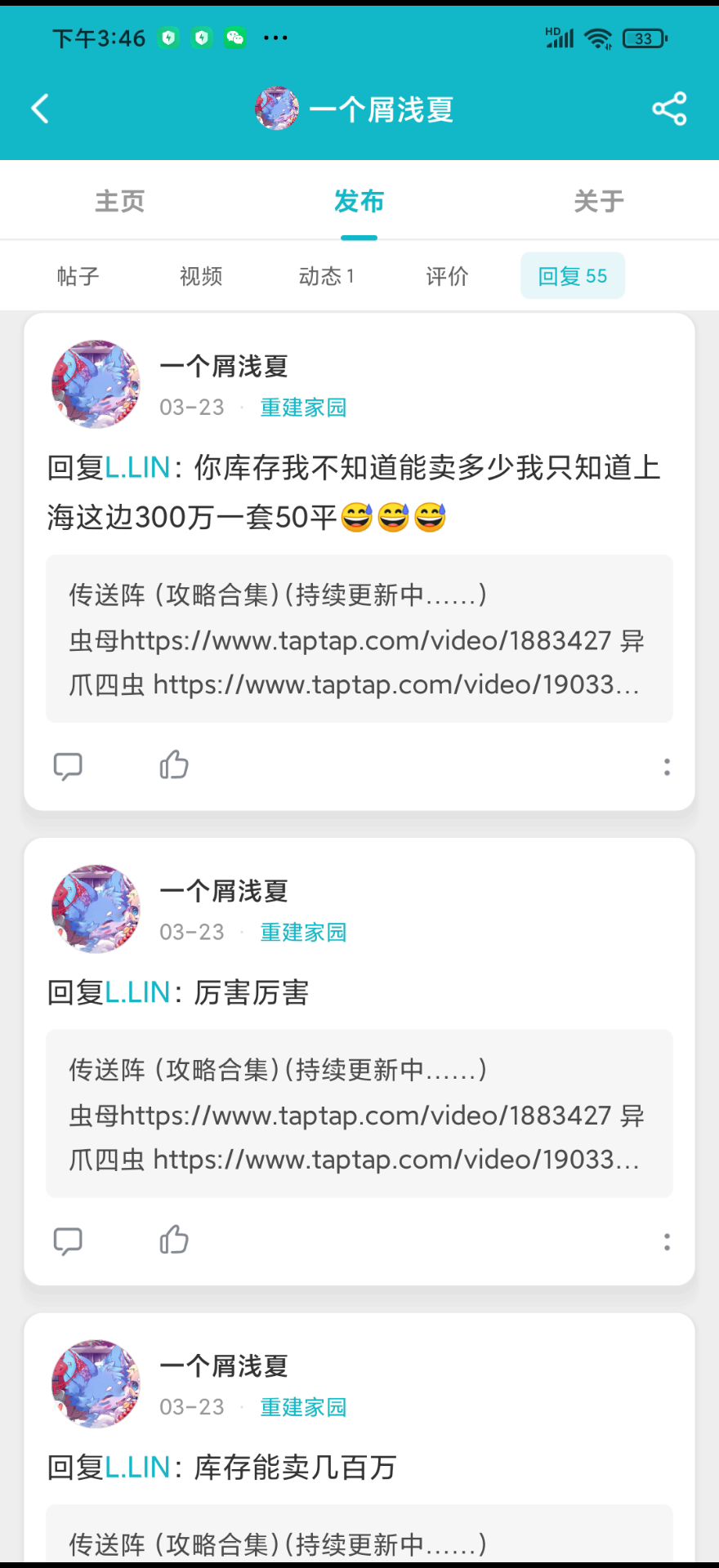Comment on the 厉害厉害 reply

(68, 1241)
